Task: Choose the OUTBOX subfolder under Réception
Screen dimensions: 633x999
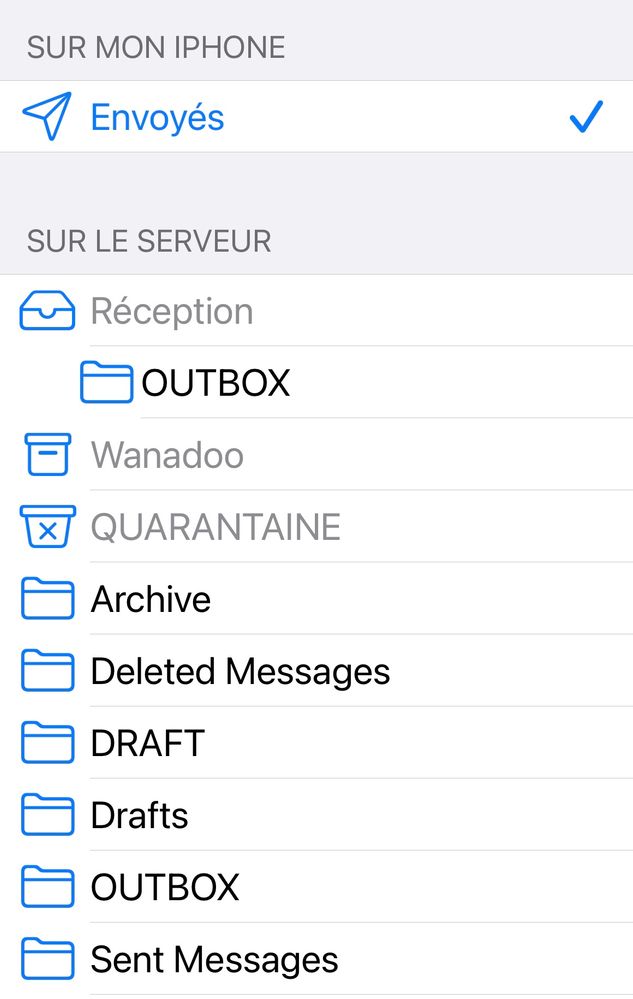Action: [x=215, y=383]
